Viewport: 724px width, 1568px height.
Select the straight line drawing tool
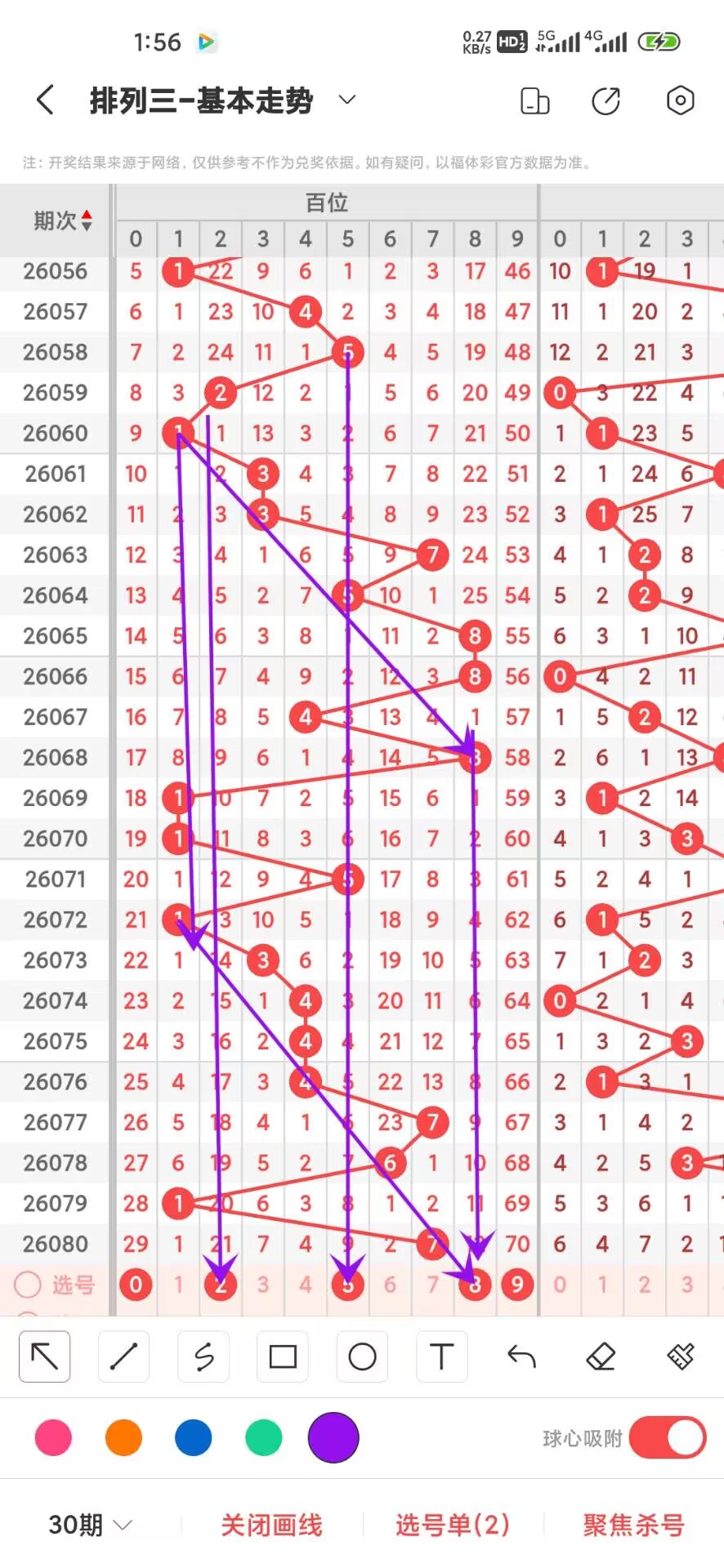tap(123, 1356)
